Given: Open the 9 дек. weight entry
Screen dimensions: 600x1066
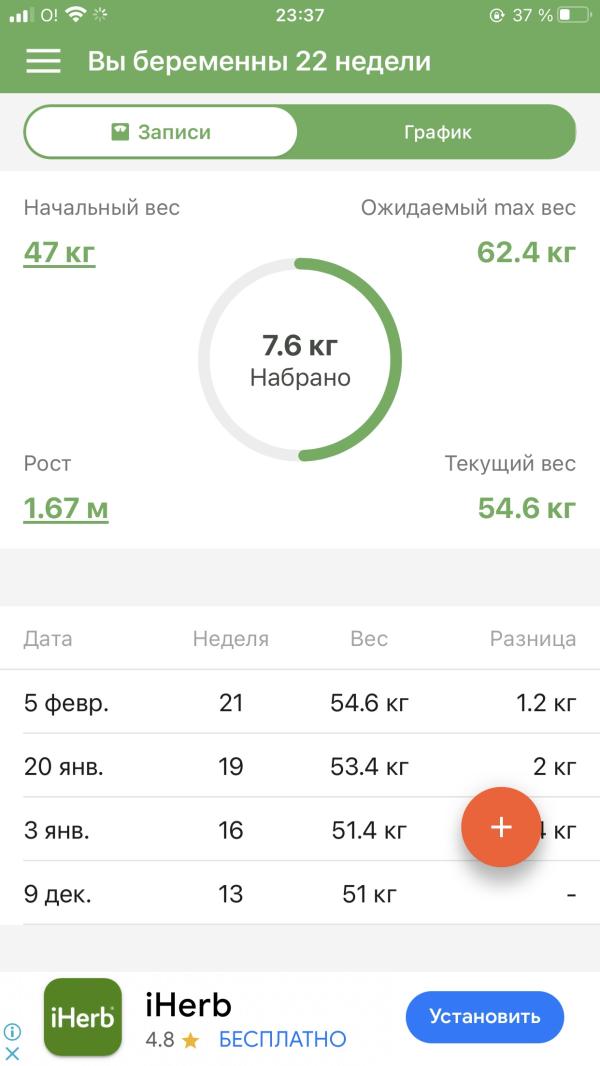Looking at the screenshot, I should point(299,893).
